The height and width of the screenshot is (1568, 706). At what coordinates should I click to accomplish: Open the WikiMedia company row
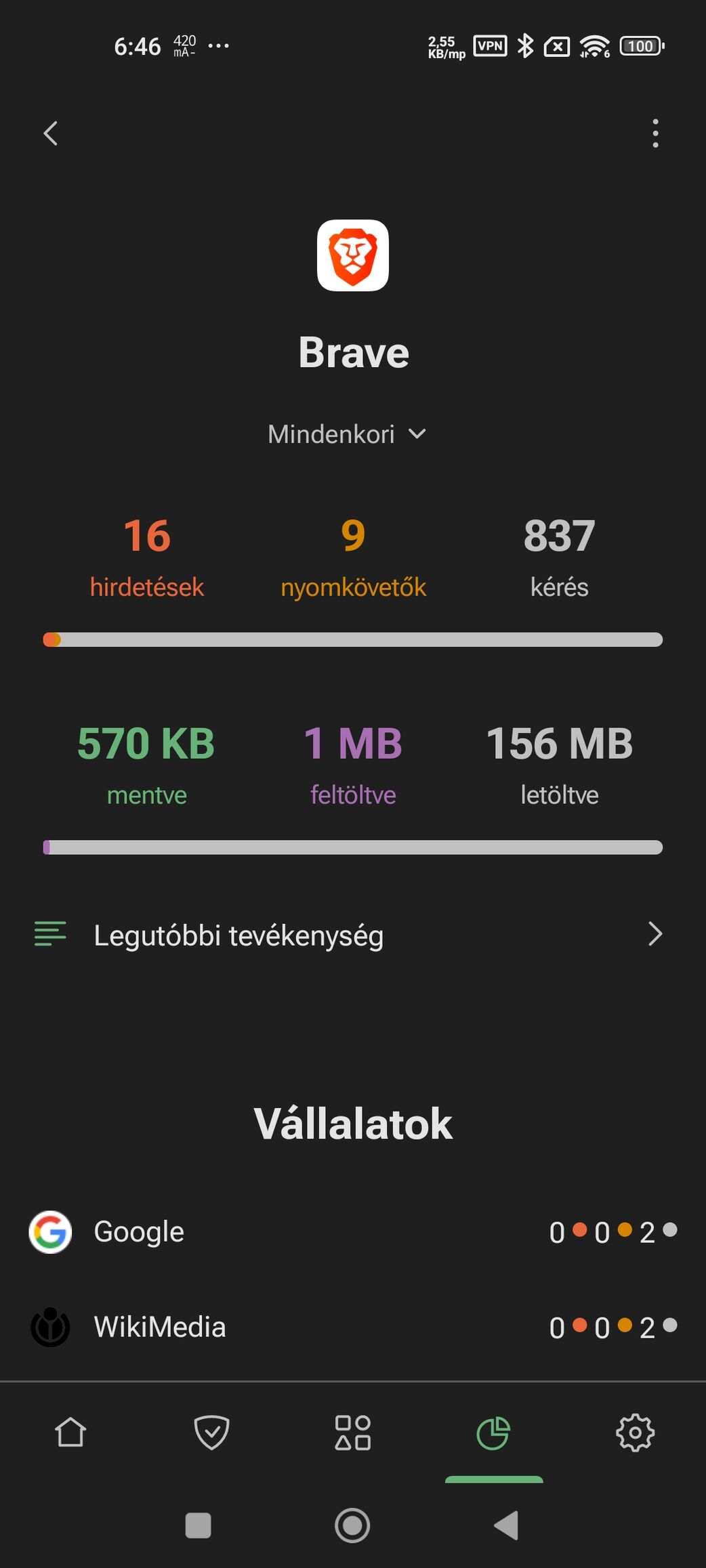[x=353, y=1327]
